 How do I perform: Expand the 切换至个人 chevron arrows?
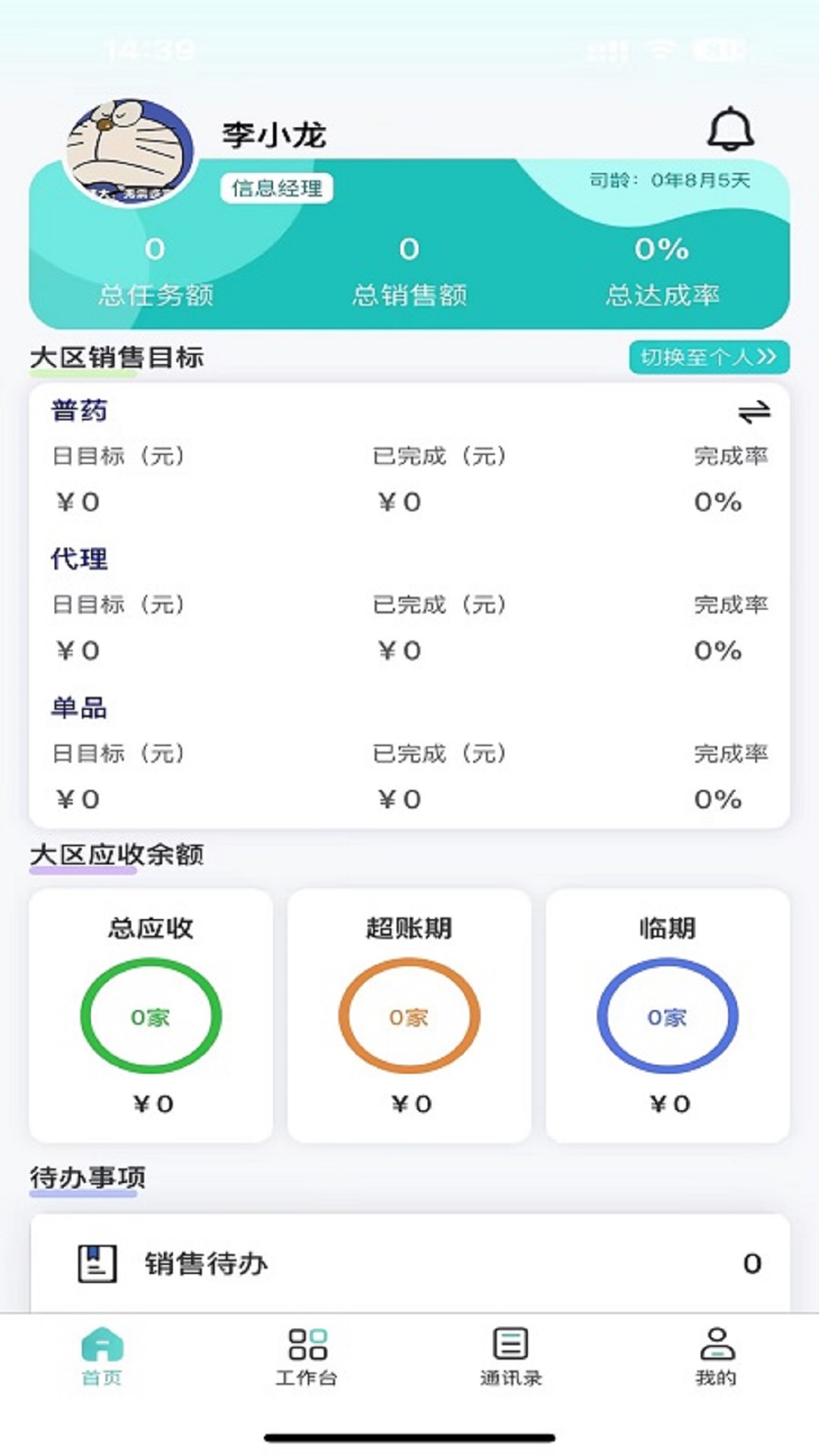(768, 356)
